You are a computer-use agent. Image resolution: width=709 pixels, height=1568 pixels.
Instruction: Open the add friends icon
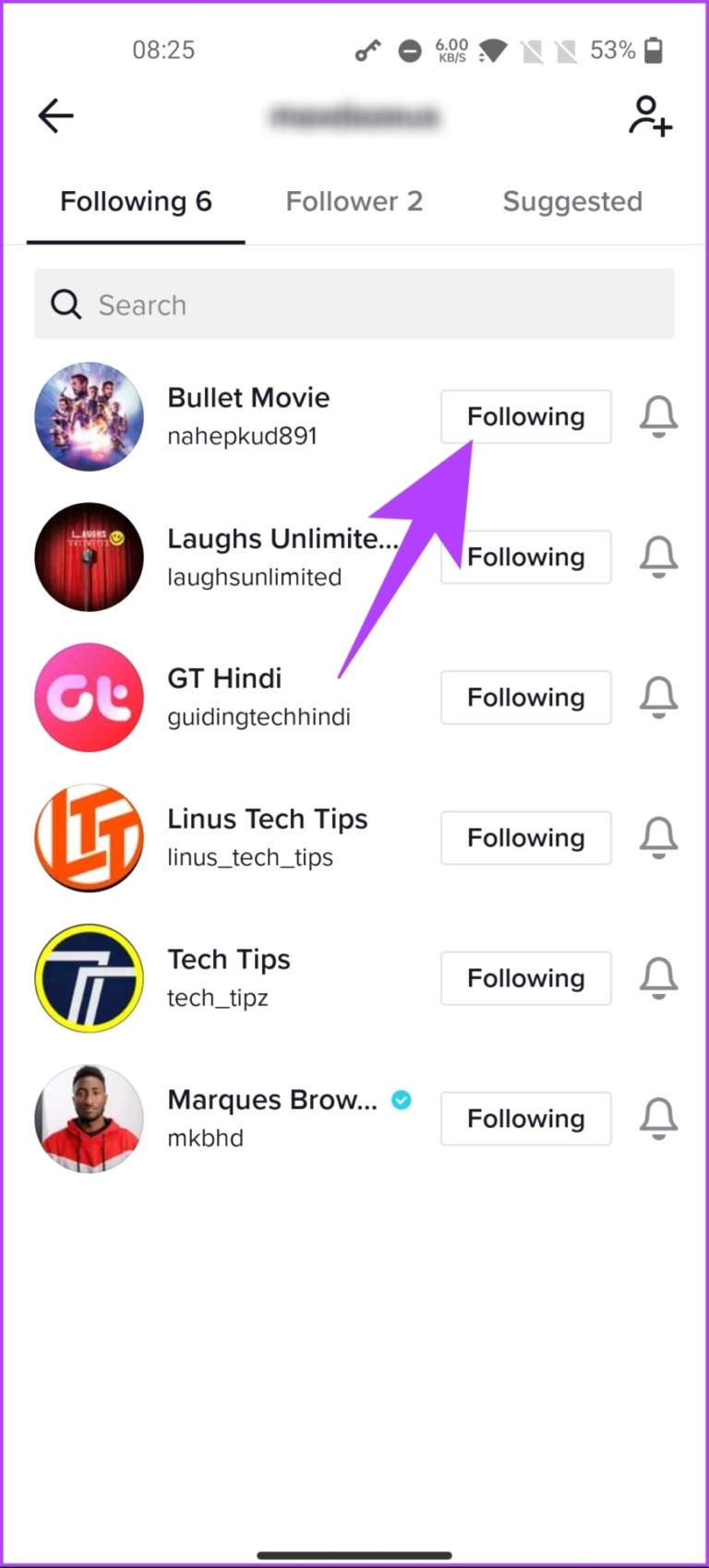point(651,116)
